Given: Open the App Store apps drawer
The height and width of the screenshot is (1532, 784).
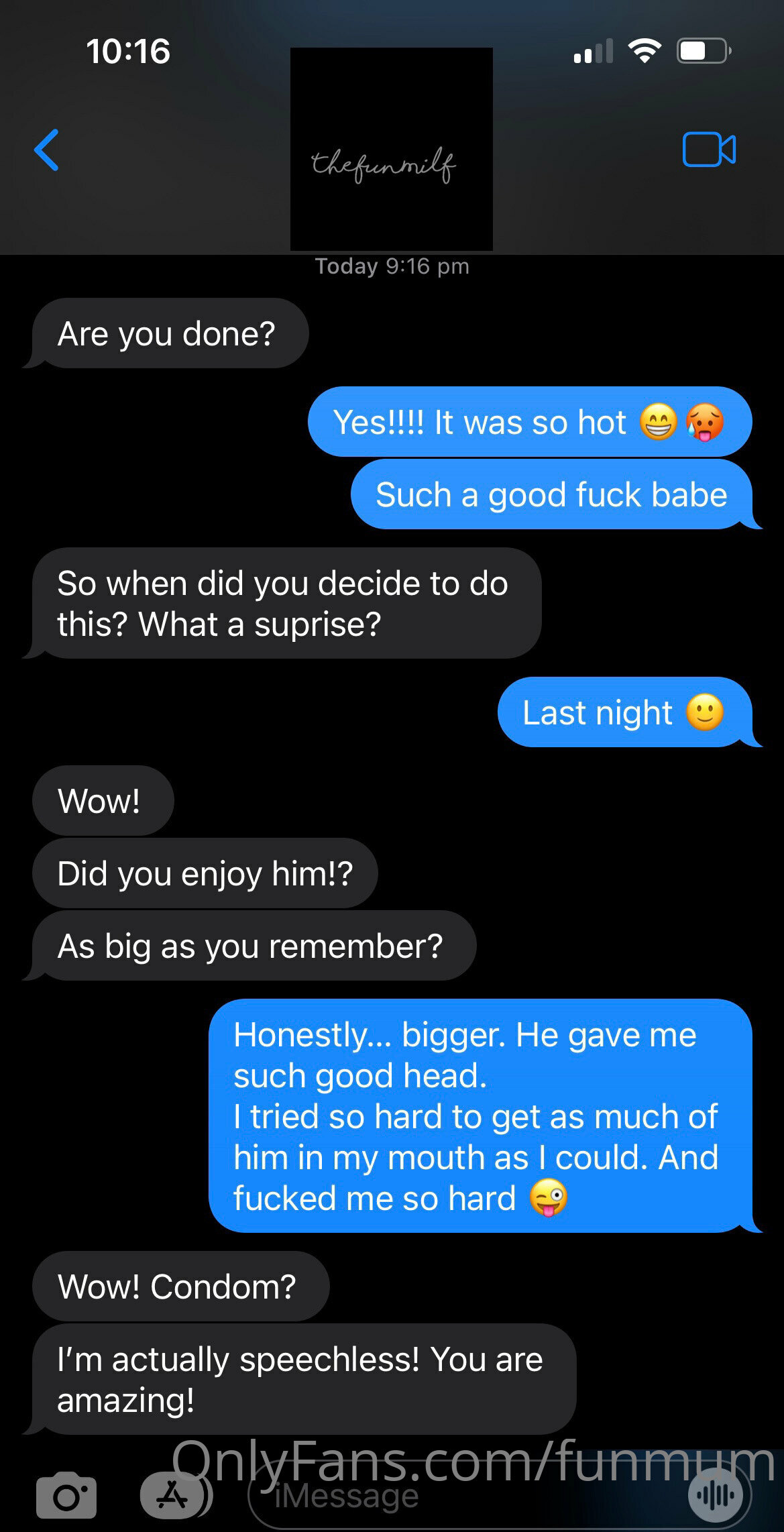Looking at the screenshot, I should (x=172, y=1495).
